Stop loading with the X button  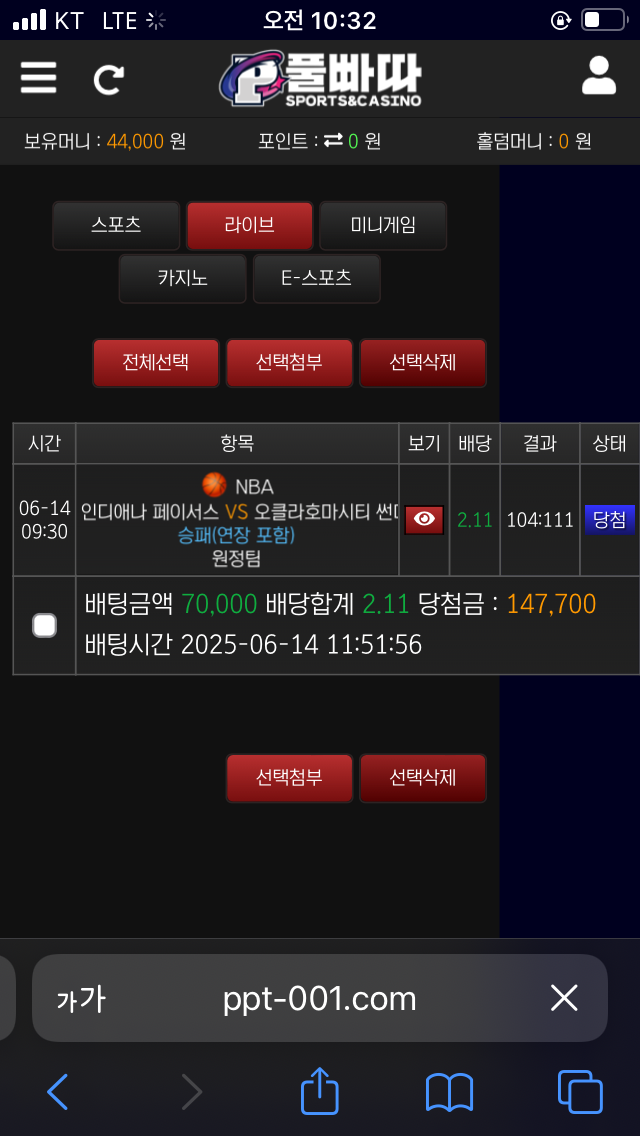[x=564, y=997]
